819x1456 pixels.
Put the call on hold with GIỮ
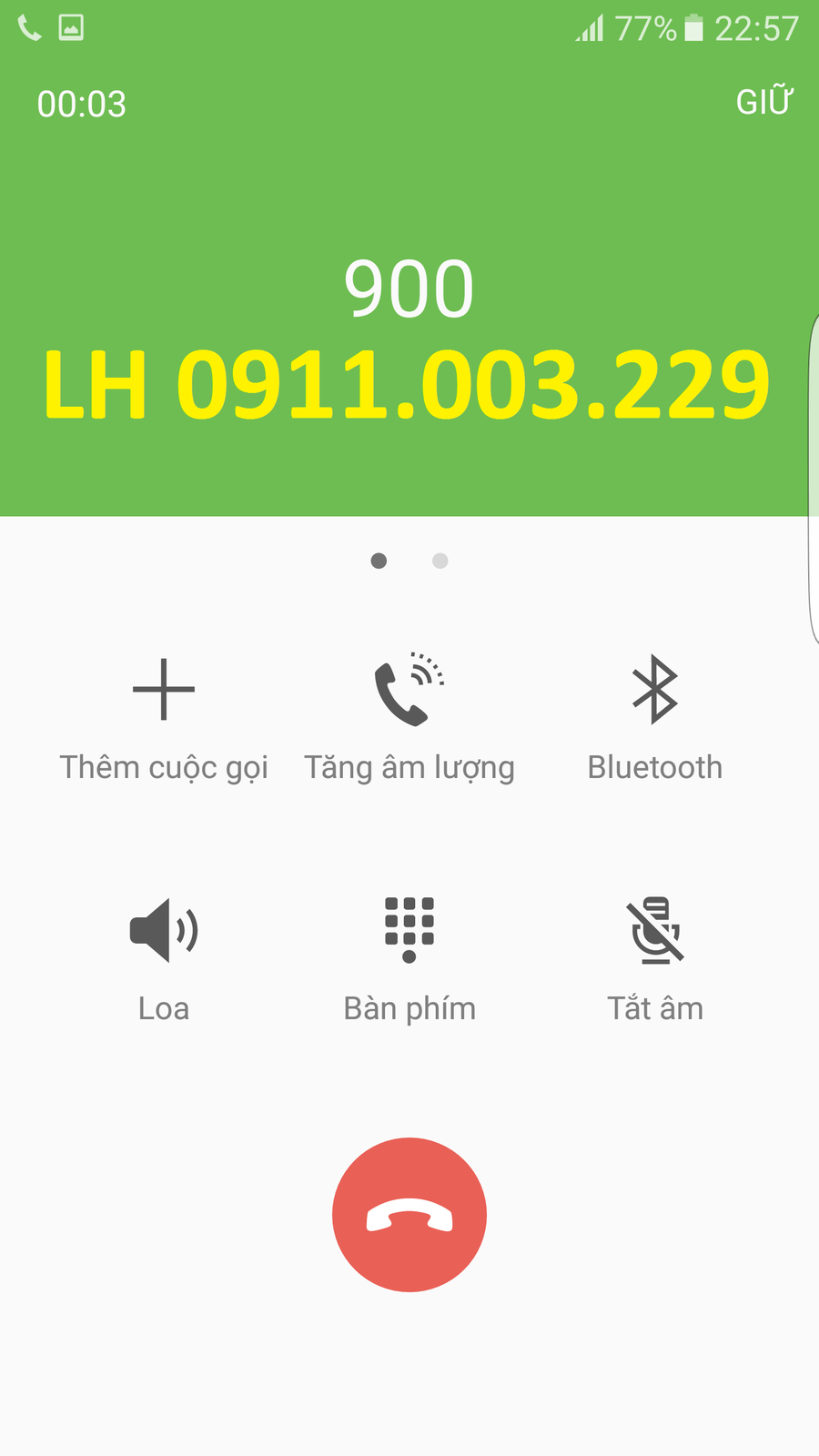tap(763, 101)
